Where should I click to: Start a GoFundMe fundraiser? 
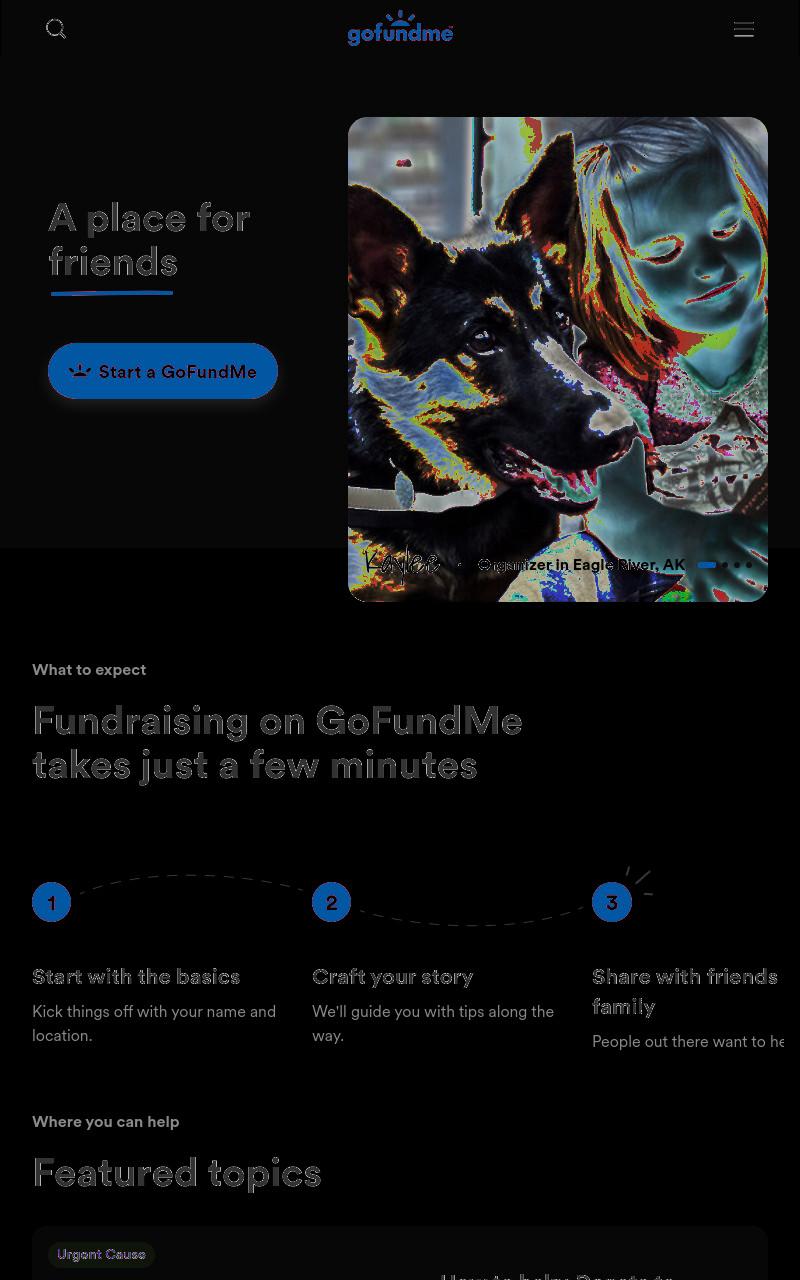[163, 371]
